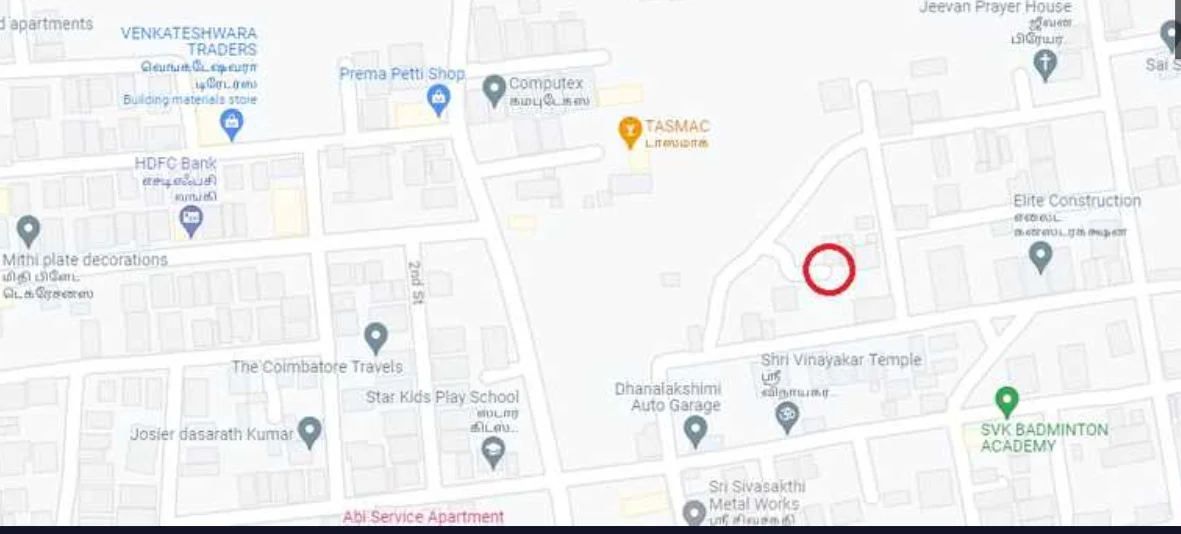Screen dimensions: 1181x534
Task: Select the Jeevan Prayer House marker
Action: pos(1045,66)
